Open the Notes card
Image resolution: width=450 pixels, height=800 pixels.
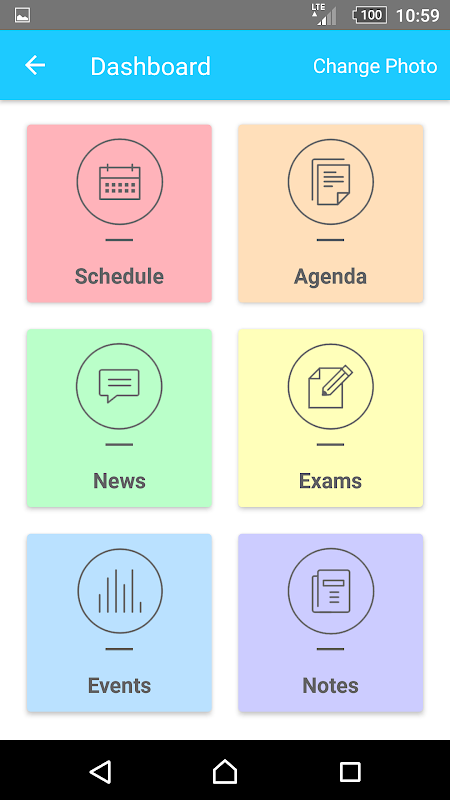pos(331,622)
